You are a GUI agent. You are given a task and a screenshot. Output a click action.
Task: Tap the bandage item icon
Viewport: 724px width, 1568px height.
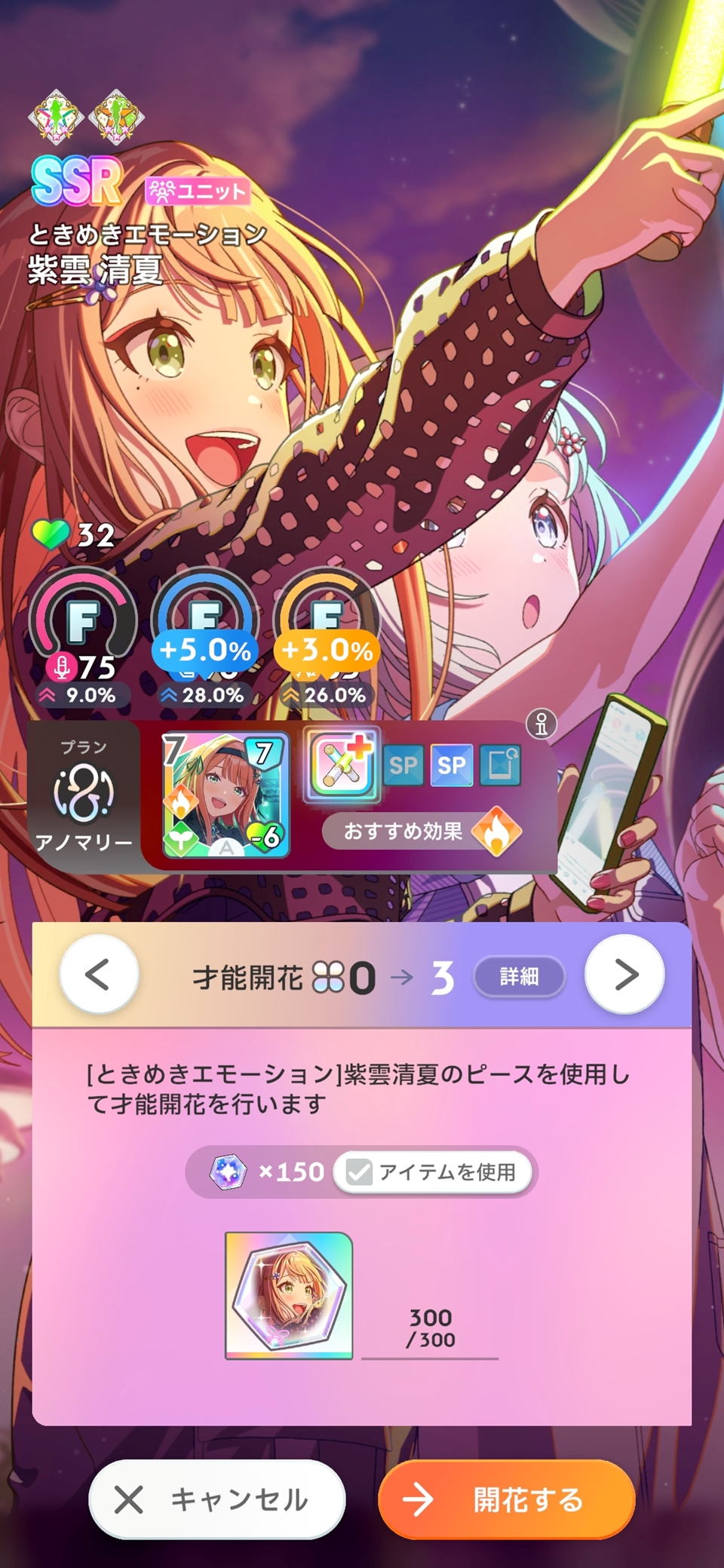click(342, 765)
